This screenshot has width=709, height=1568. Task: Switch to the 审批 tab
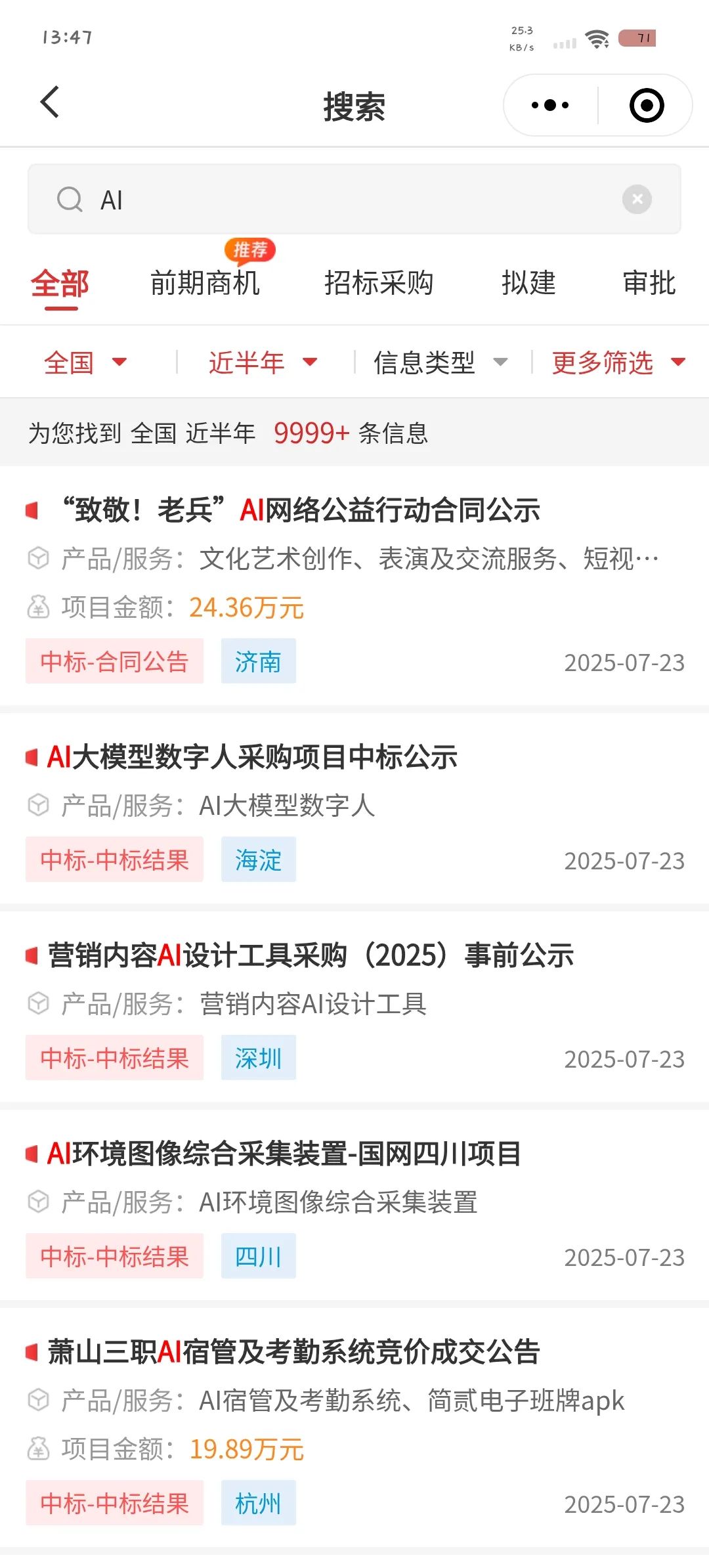(x=649, y=283)
